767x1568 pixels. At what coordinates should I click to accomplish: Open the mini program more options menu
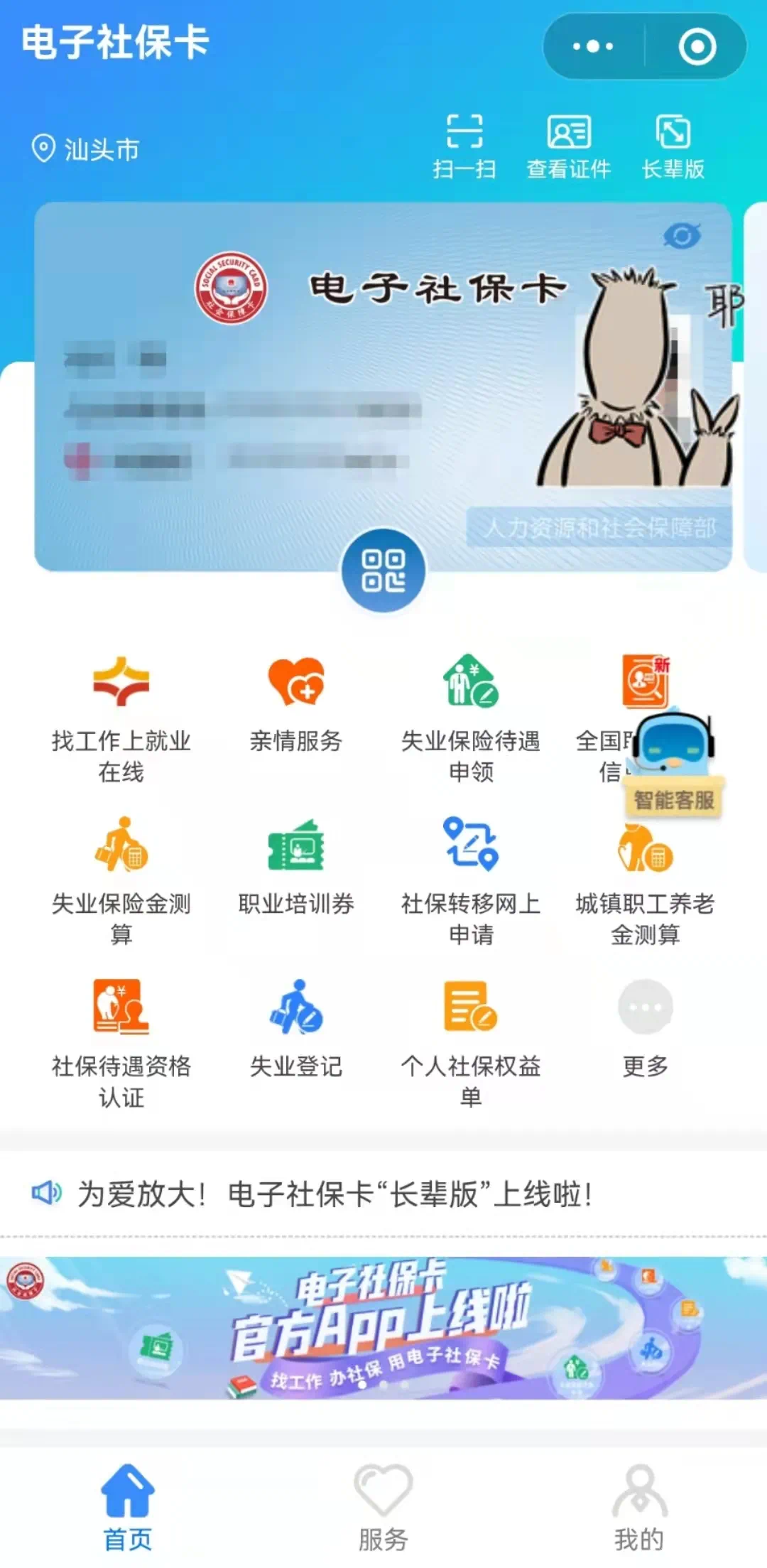pos(593,47)
